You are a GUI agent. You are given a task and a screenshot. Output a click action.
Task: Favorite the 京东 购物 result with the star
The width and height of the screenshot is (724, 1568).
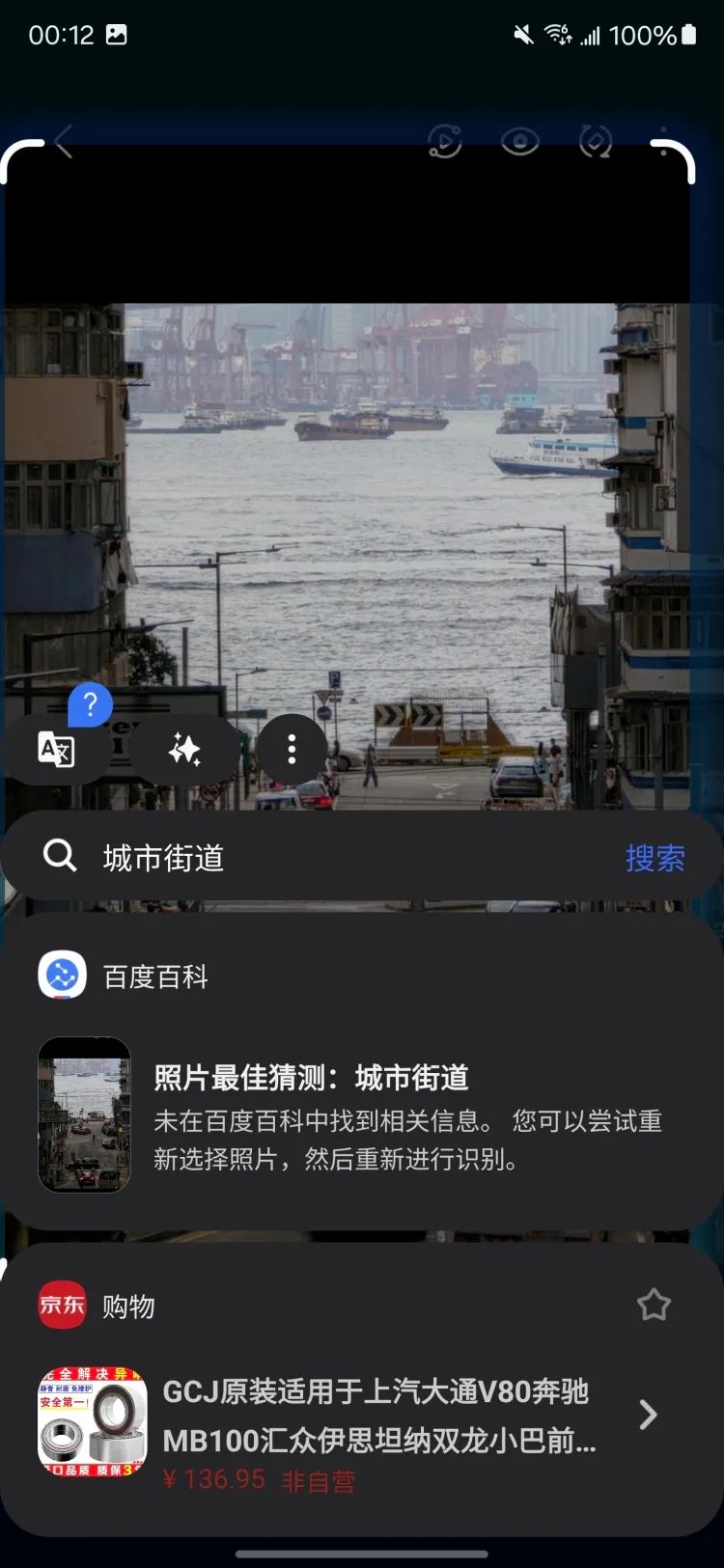click(654, 1306)
